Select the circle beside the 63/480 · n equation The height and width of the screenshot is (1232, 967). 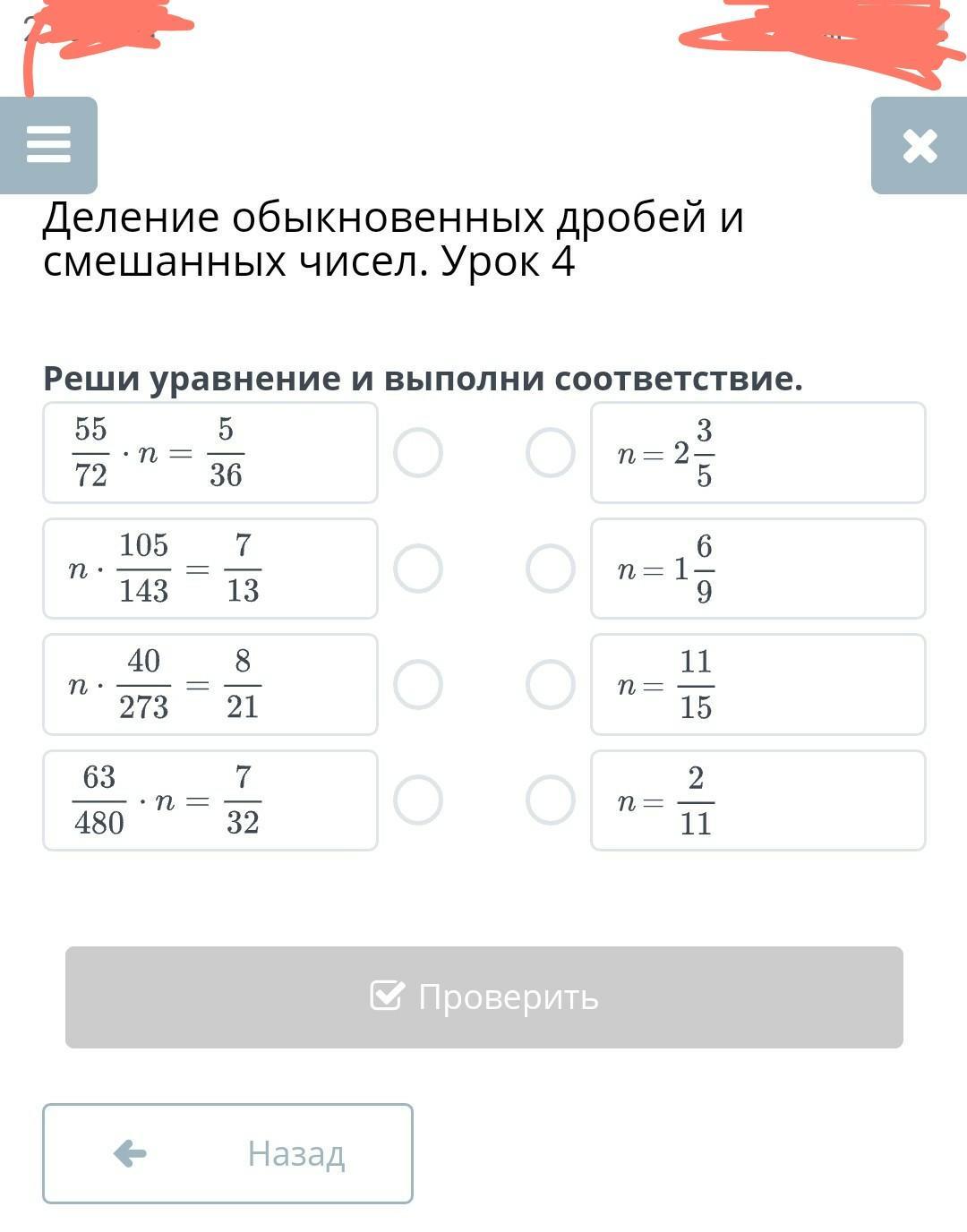[x=418, y=800]
